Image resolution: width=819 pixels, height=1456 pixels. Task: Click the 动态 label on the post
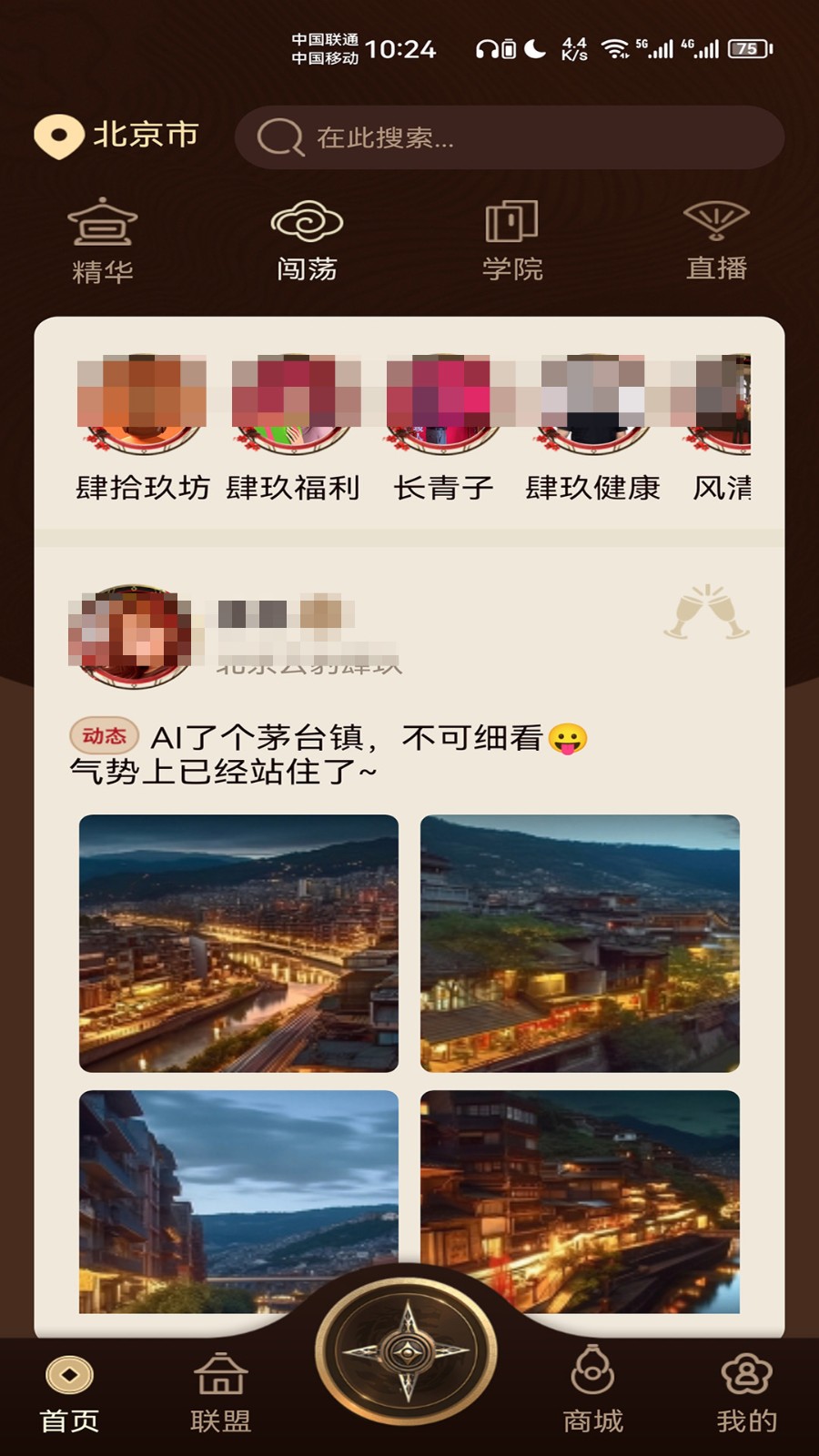pyautogui.click(x=106, y=736)
